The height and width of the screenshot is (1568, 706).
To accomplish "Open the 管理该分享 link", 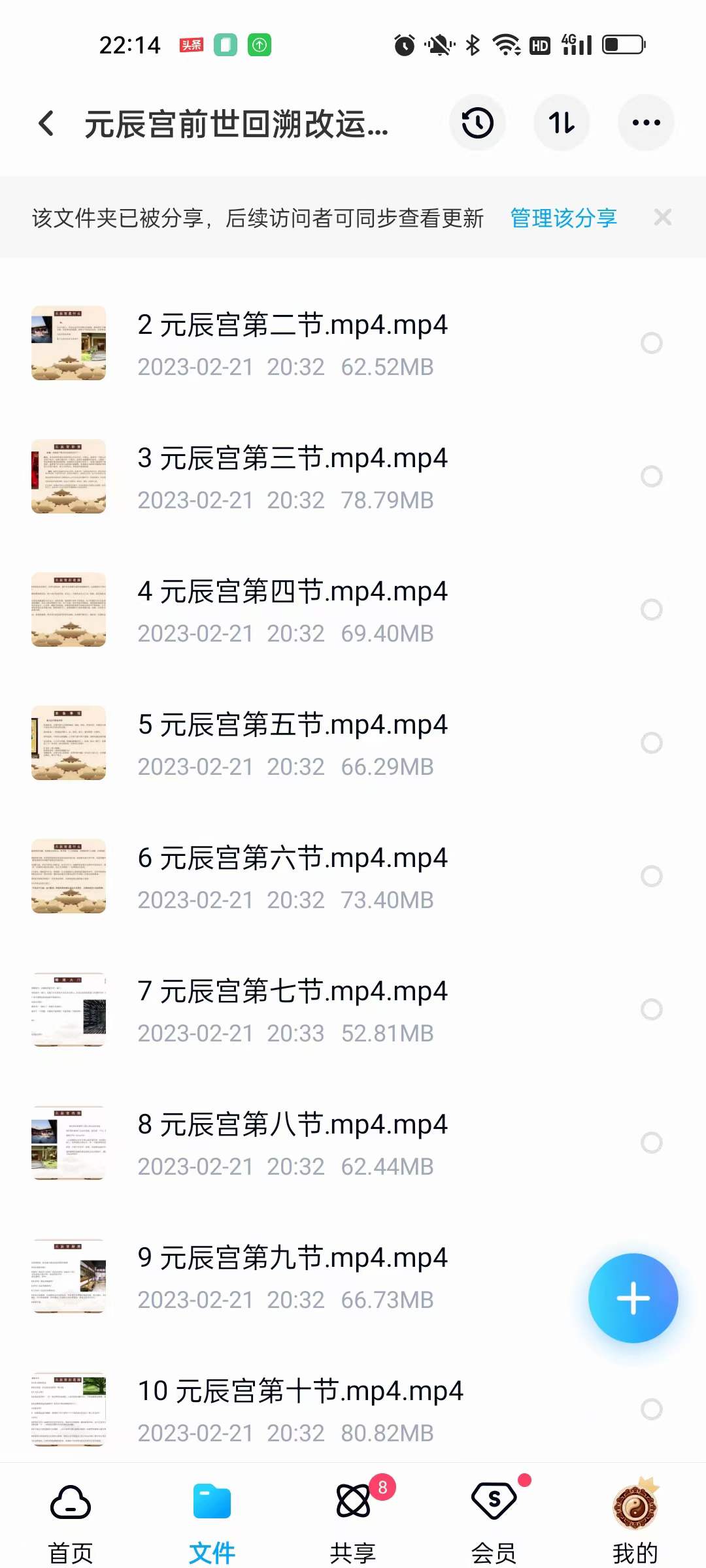I will point(562,218).
